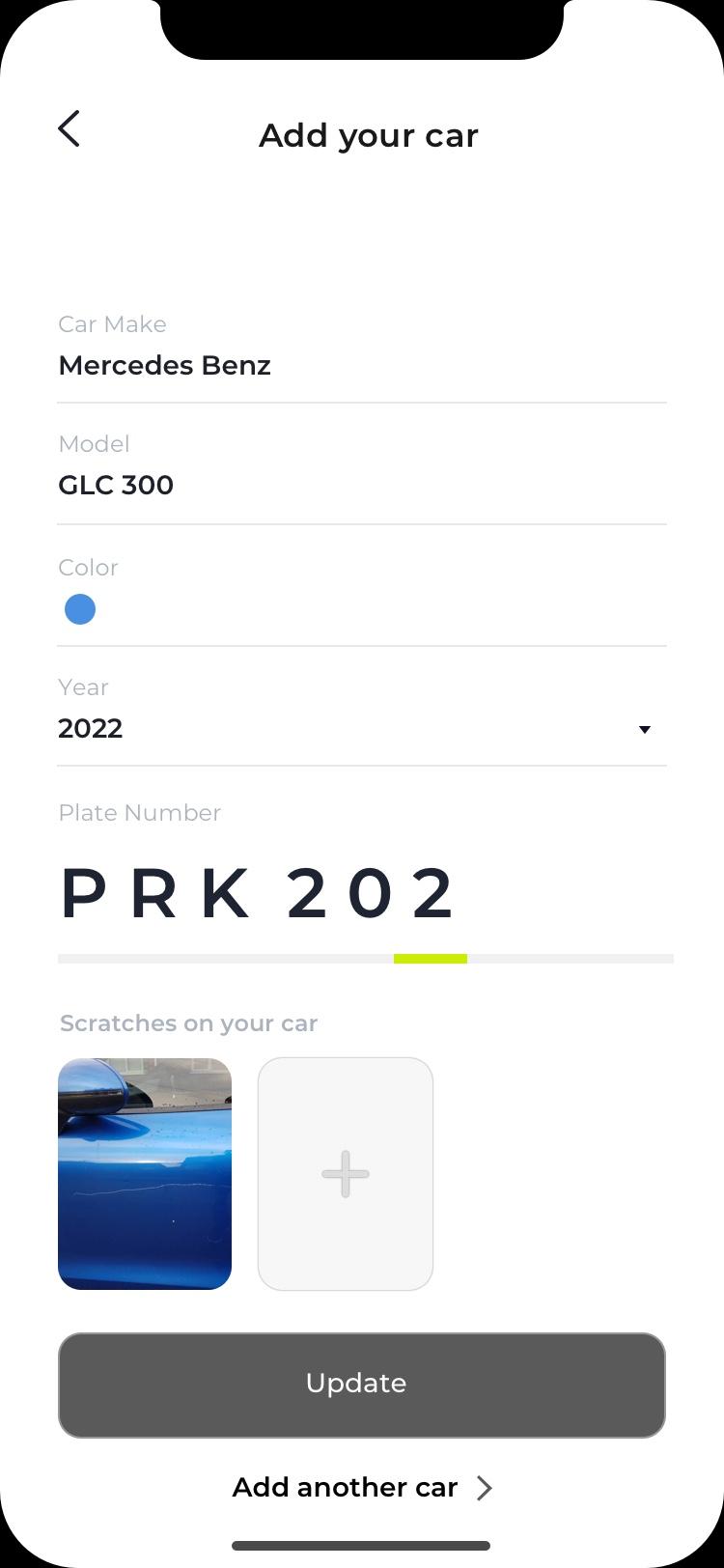Edit the Model field GLC 300

361,485
